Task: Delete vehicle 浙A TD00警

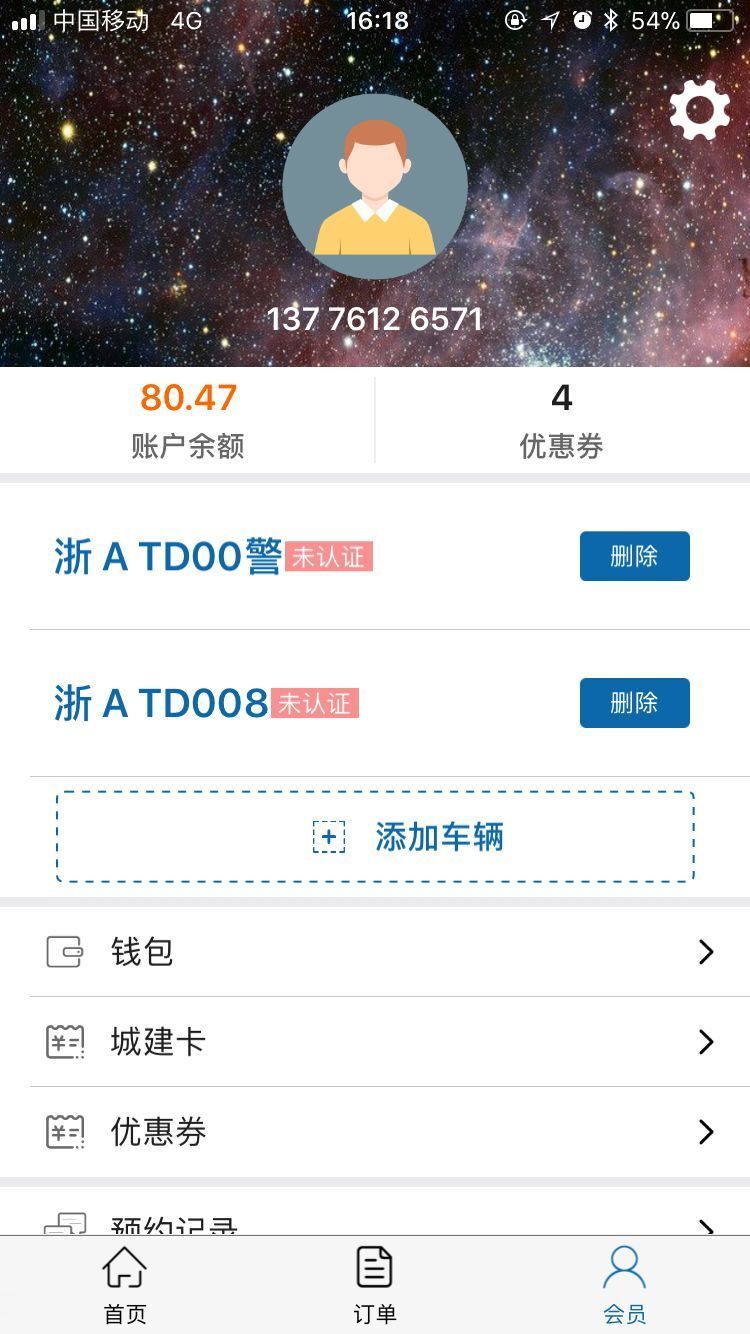Action: point(634,556)
